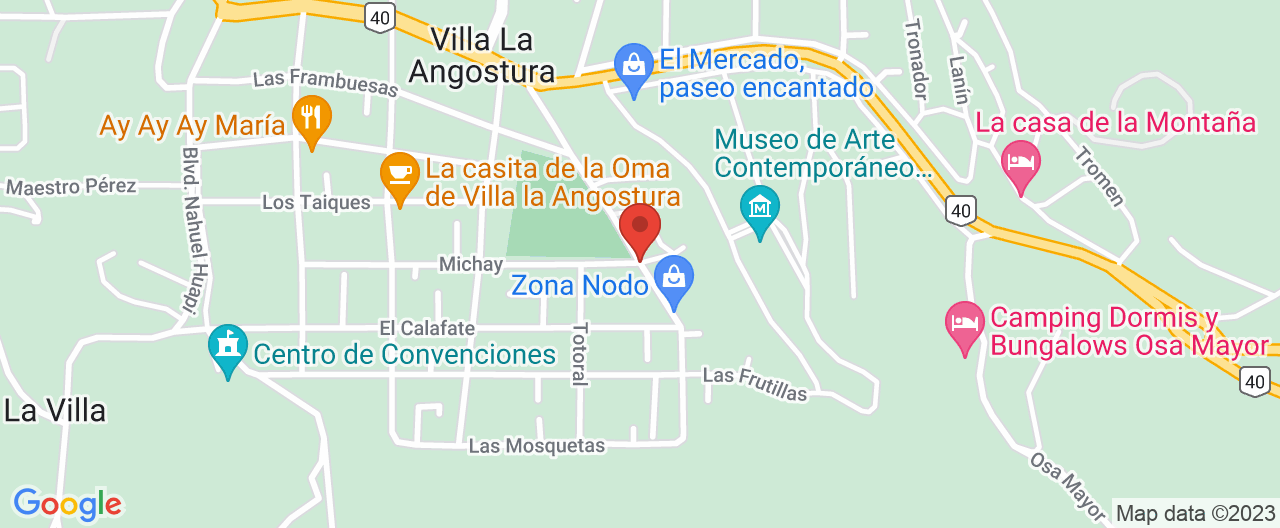Open La casita de la Oma café marker

tap(400, 176)
